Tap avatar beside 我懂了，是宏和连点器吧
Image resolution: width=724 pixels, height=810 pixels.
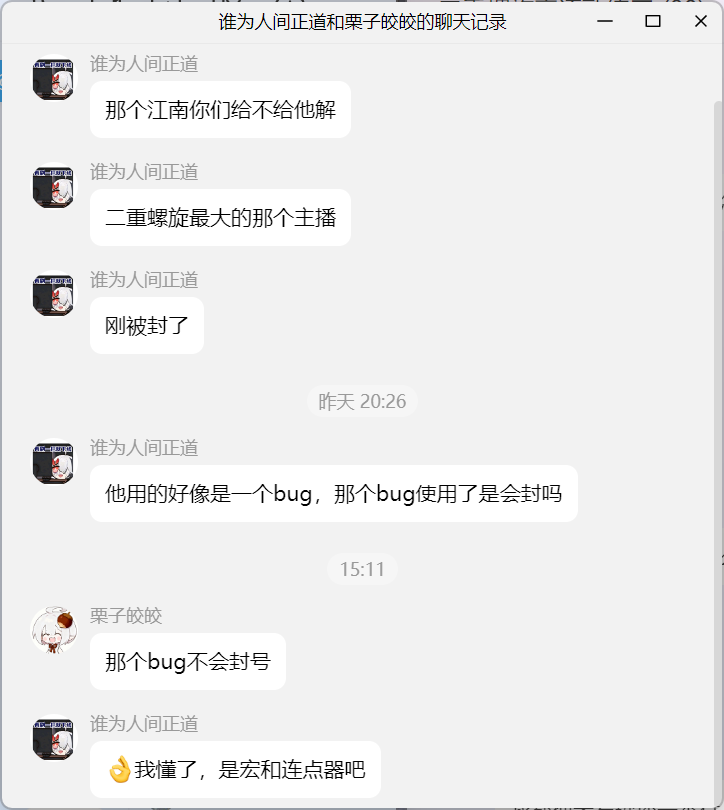coord(53,739)
